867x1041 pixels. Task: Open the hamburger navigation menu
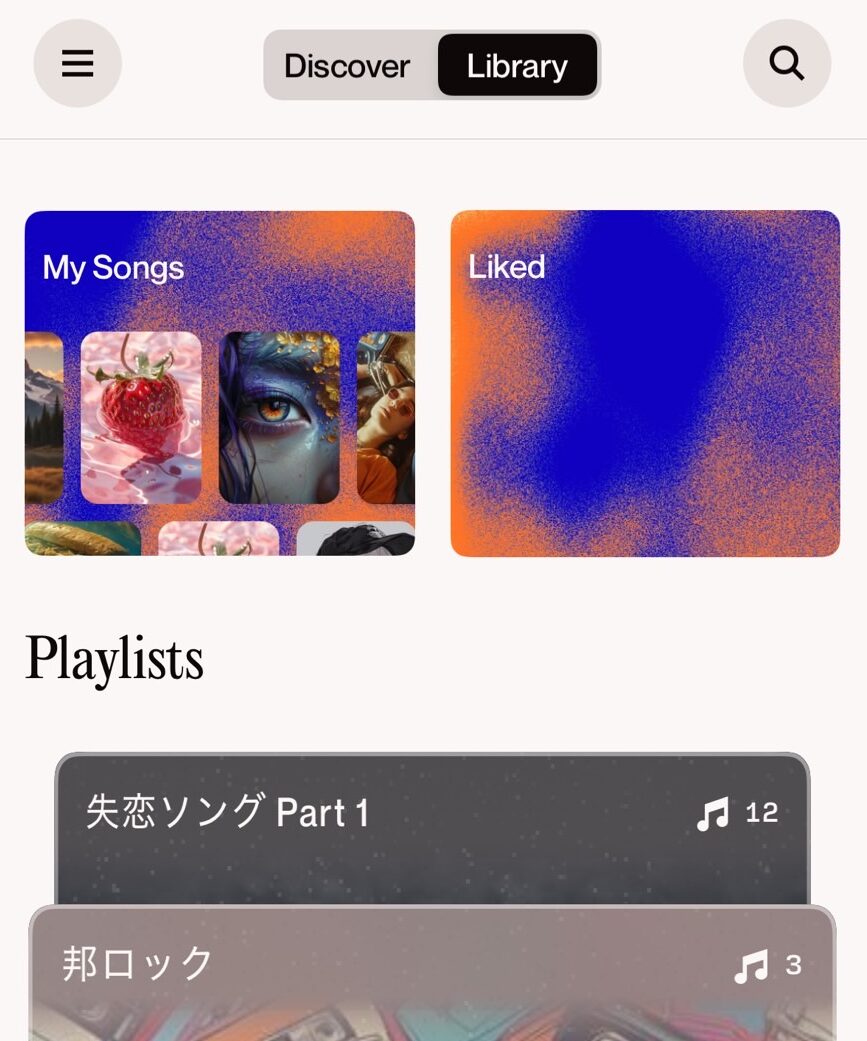click(77, 63)
